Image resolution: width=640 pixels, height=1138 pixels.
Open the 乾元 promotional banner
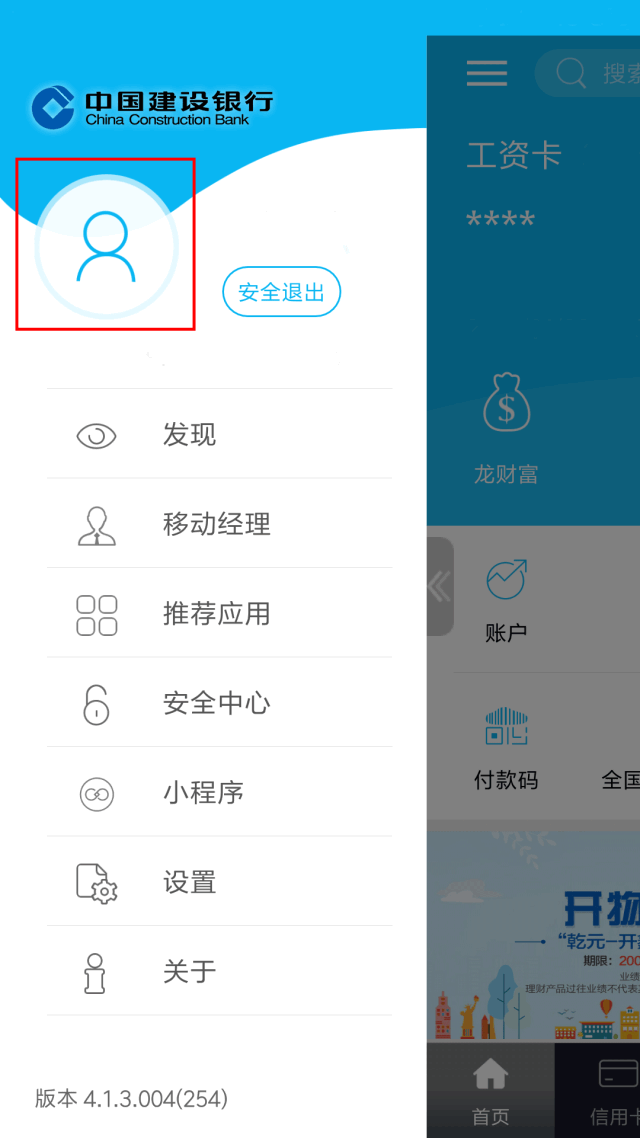(533, 937)
